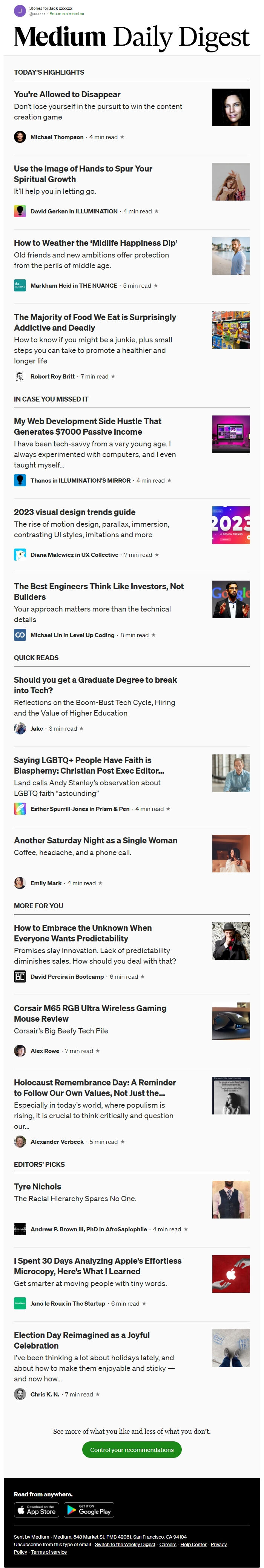
Task: Open the Tyre Nichols editors' pick
Action: pyautogui.click(x=37, y=1186)
